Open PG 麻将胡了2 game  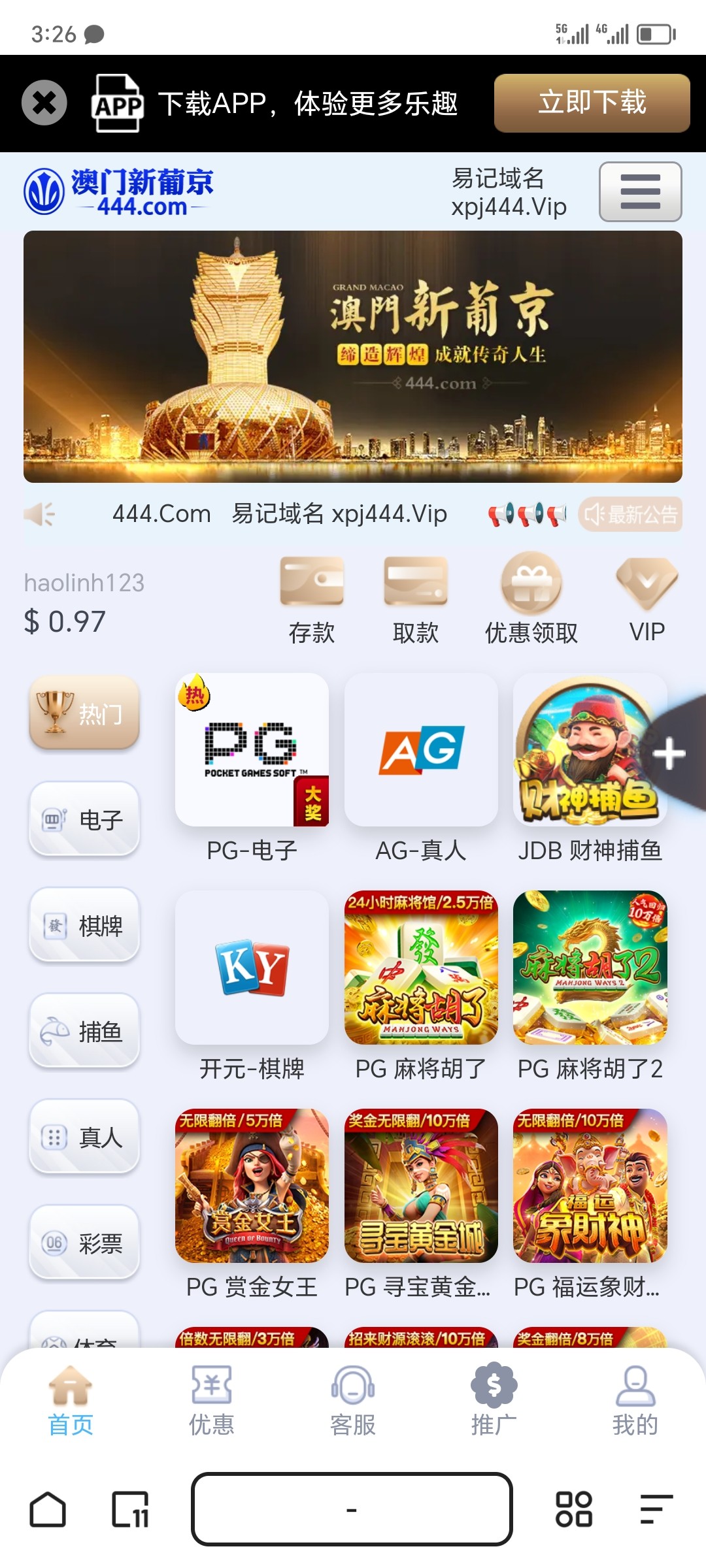[x=590, y=968]
